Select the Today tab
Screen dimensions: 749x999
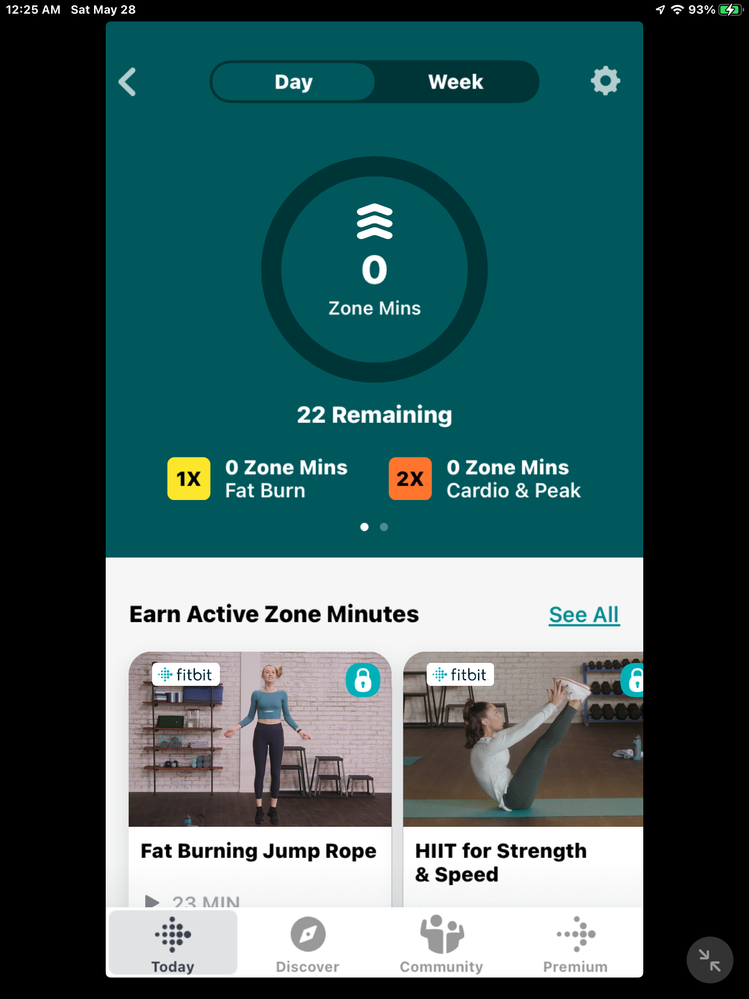[x=173, y=945]
